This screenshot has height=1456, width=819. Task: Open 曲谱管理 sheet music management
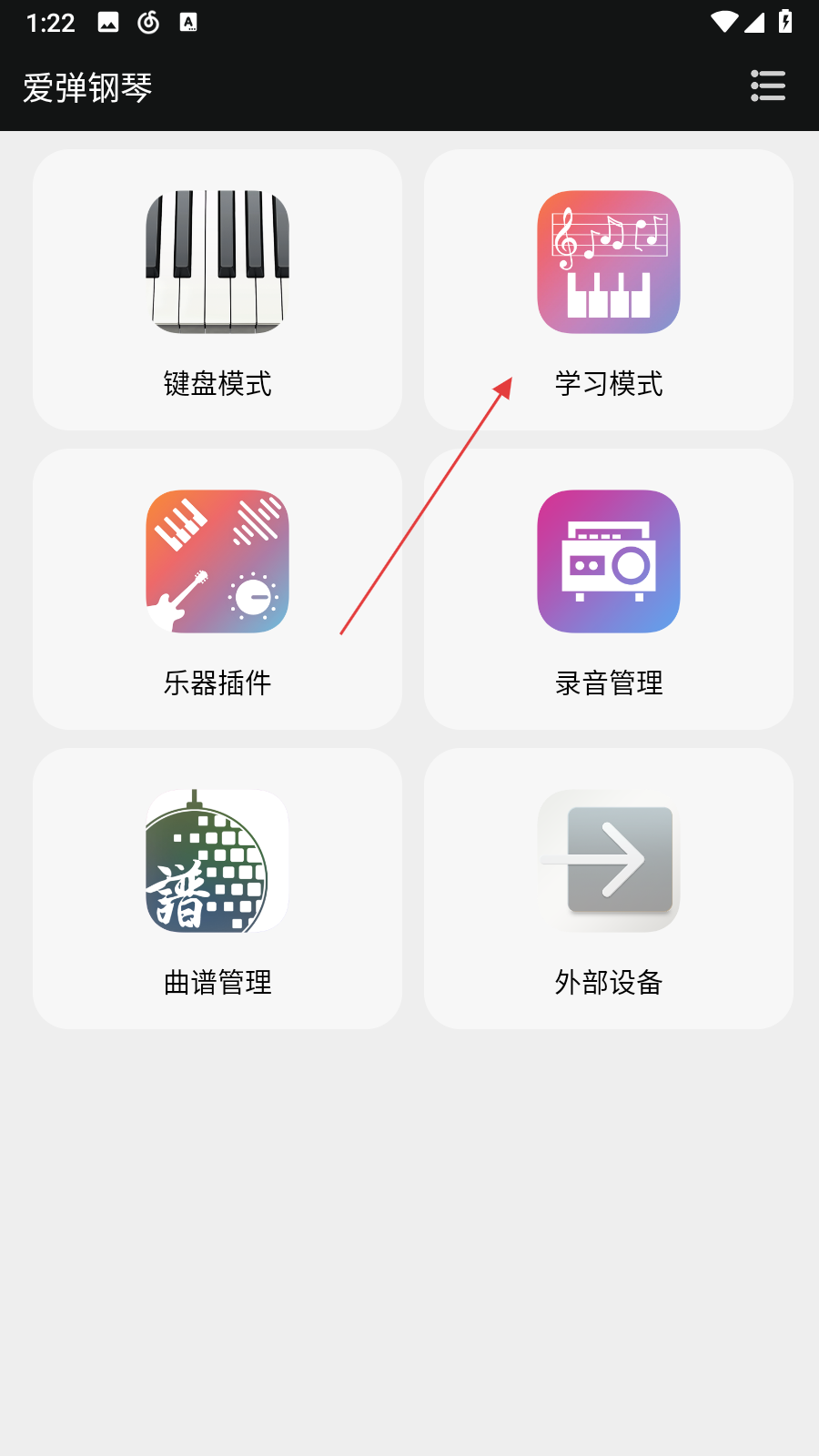tap(217, 888)
